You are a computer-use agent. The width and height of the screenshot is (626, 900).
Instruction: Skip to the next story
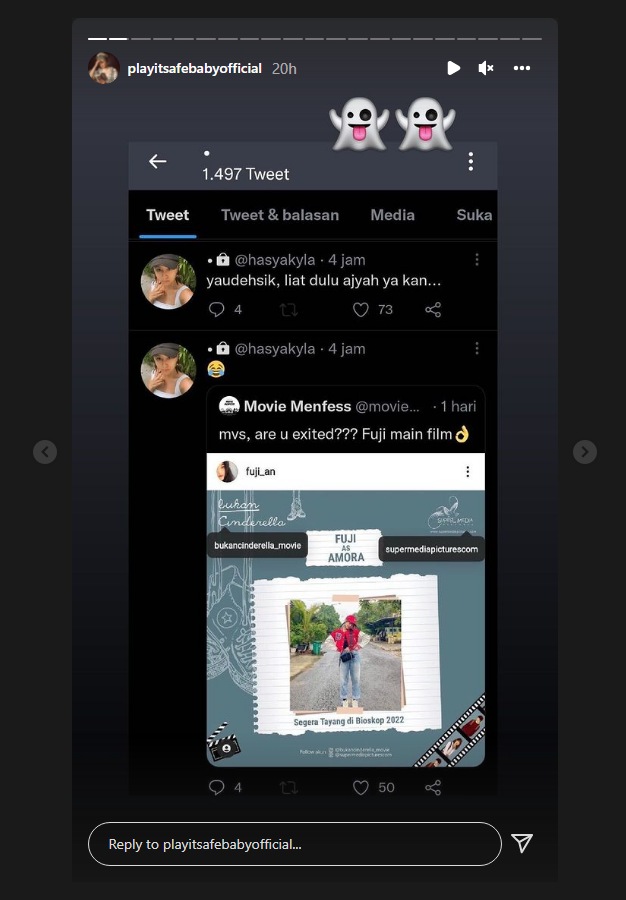[585, 452]
